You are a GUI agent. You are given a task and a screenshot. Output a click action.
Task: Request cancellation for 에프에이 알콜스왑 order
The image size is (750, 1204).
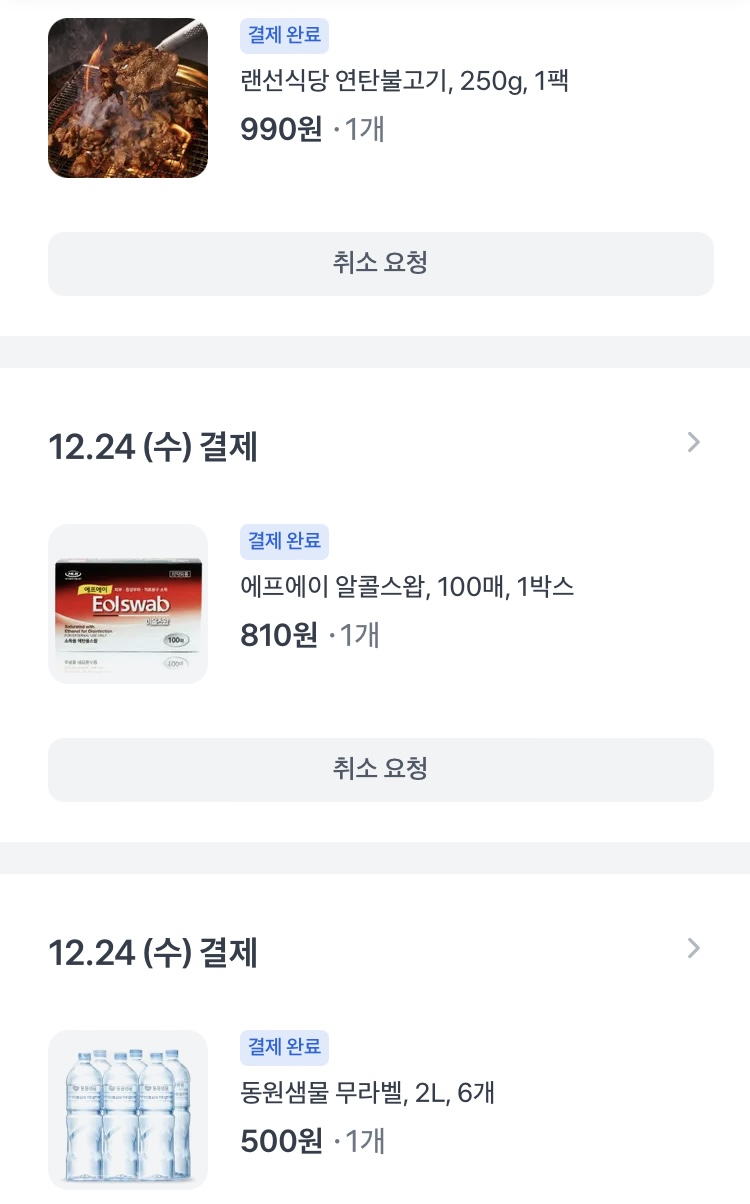(380, 769)
